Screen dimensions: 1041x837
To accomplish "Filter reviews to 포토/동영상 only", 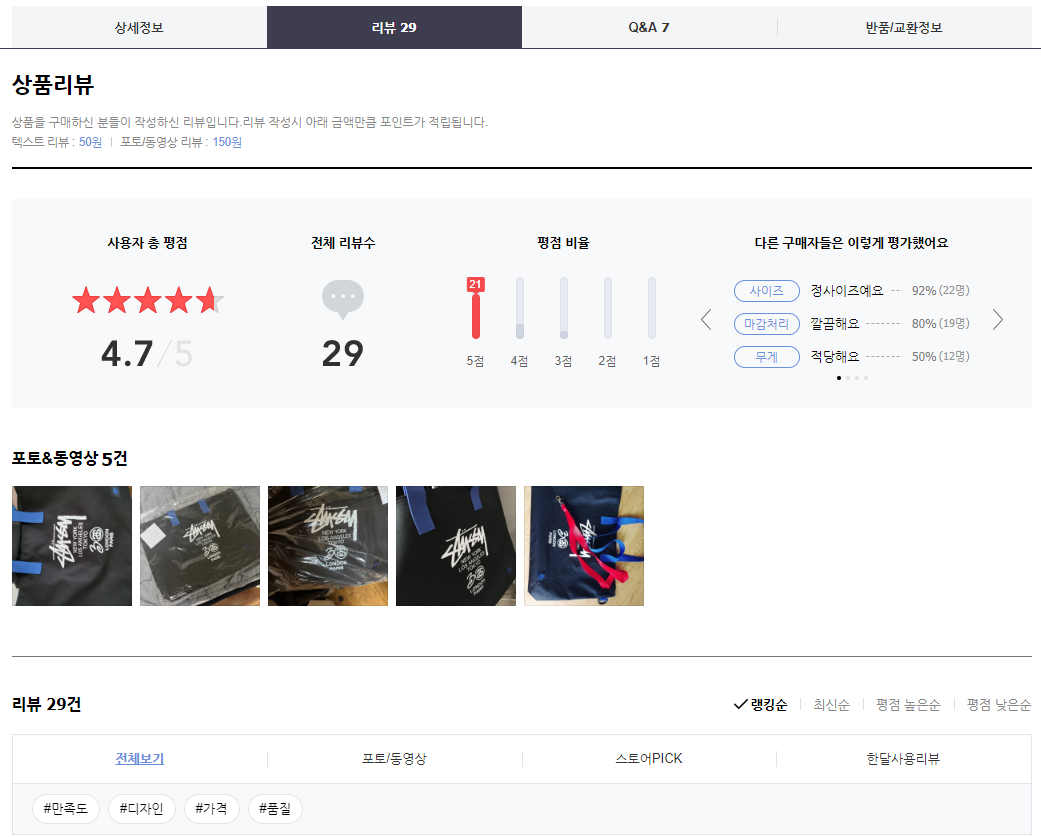I will (x=394, y=759).
